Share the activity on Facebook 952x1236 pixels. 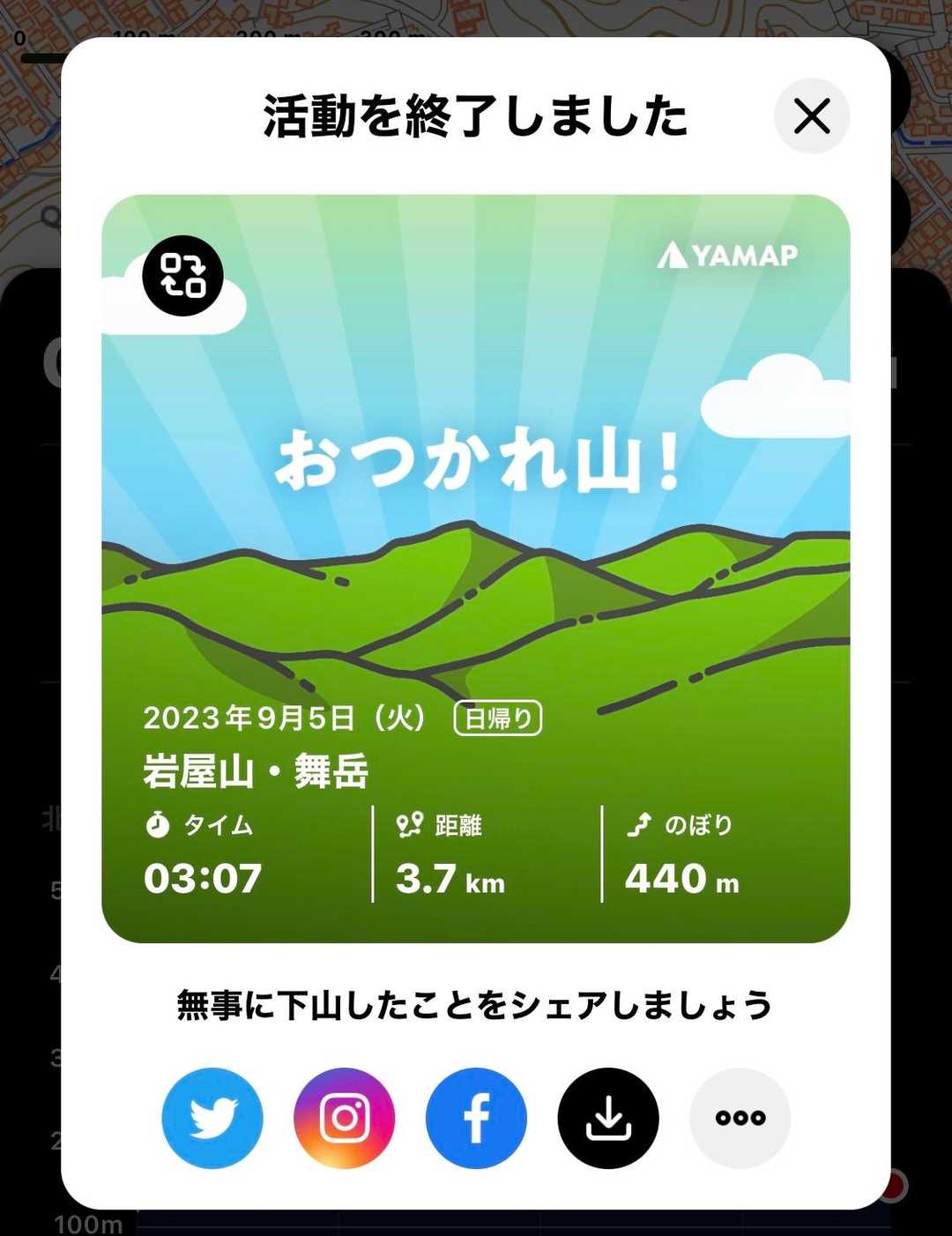[476, 1118]
